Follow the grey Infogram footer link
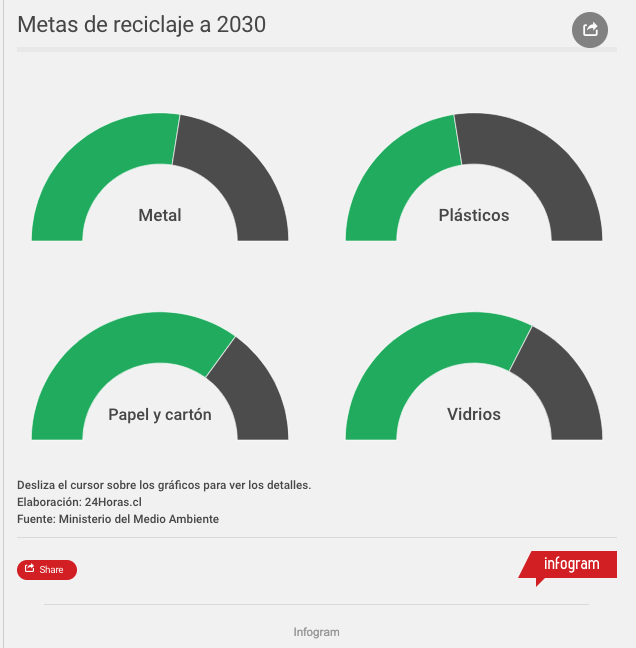Screen dimensions: 636x648 316,632
